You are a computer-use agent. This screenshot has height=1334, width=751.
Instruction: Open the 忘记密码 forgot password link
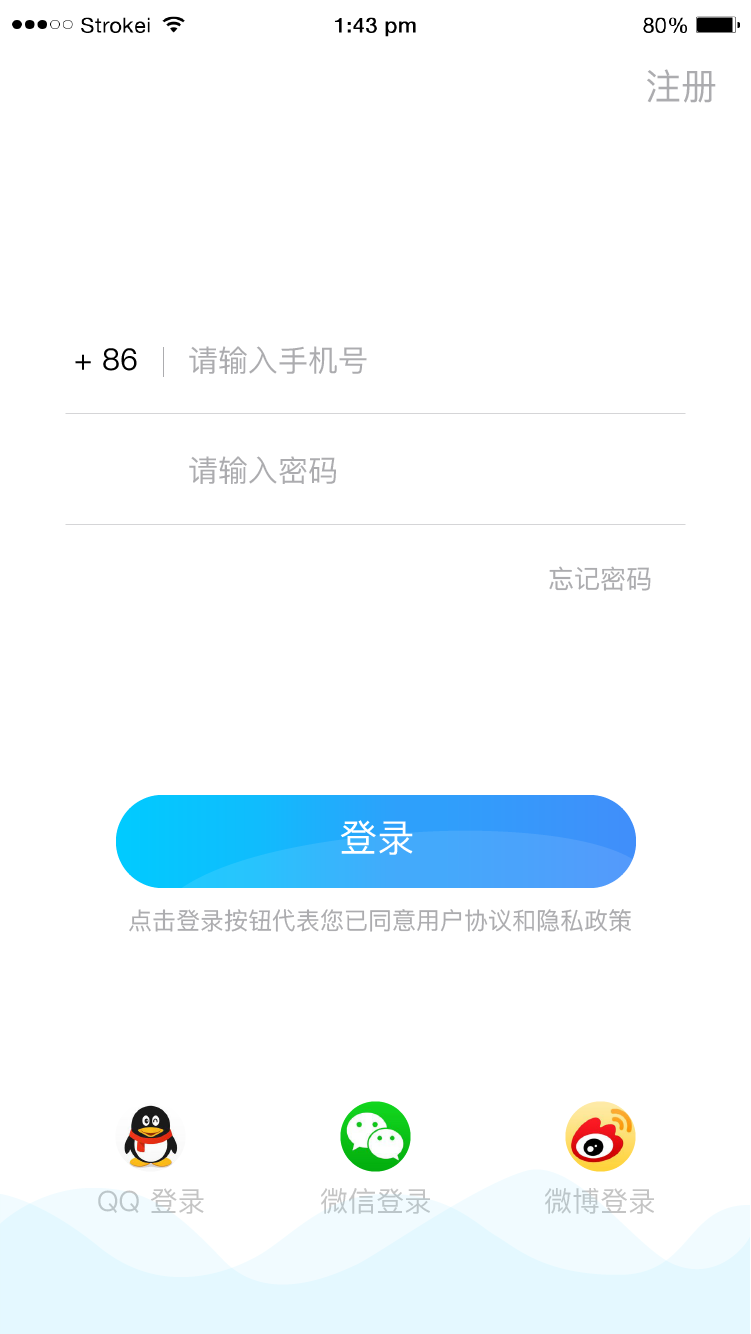[x=599, y=579]
